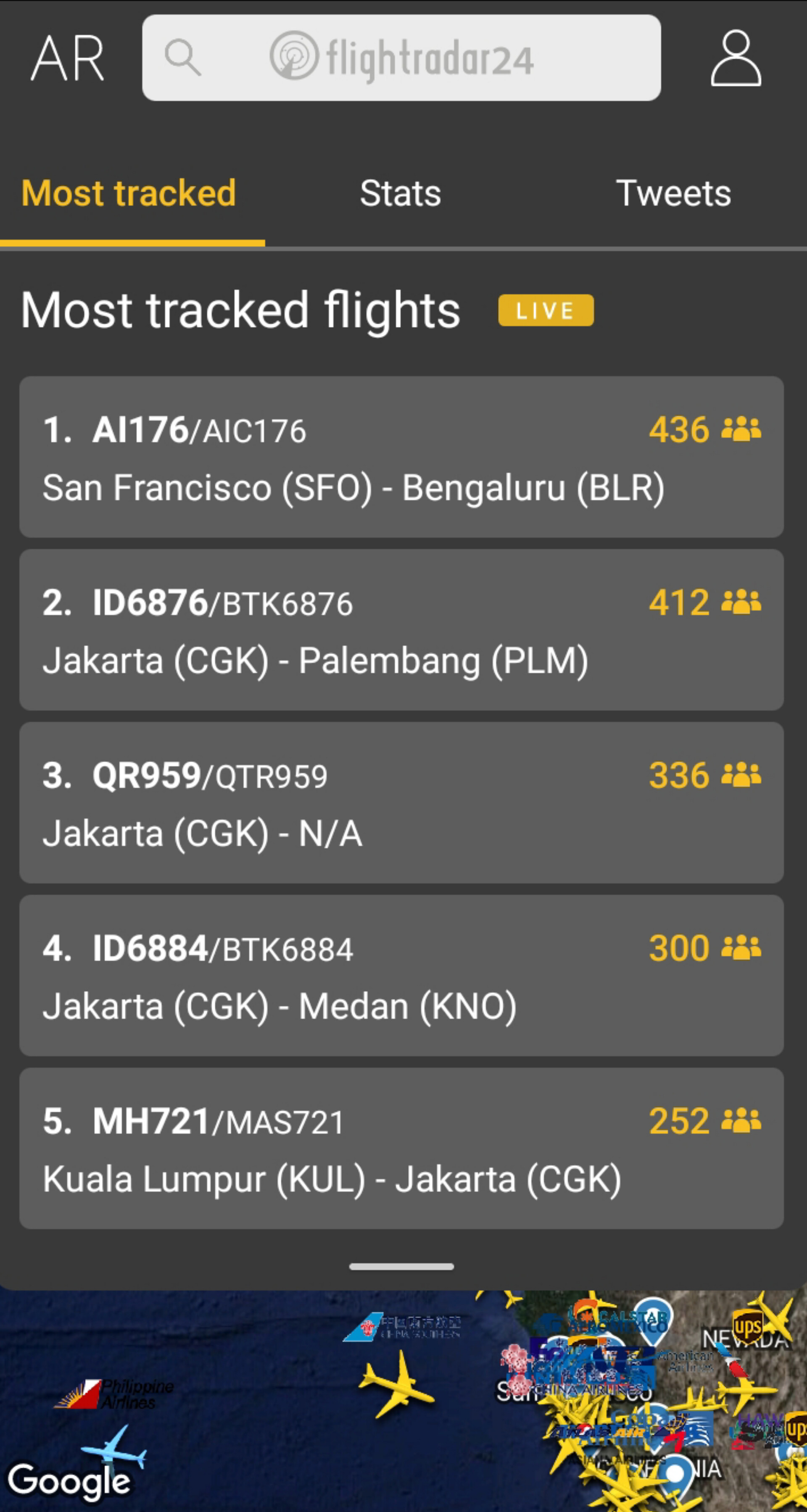Tap the panel drag handle bar
Image resolution: width=807 pixels, height=1512 pixels.
click(x=401, y=1267)
